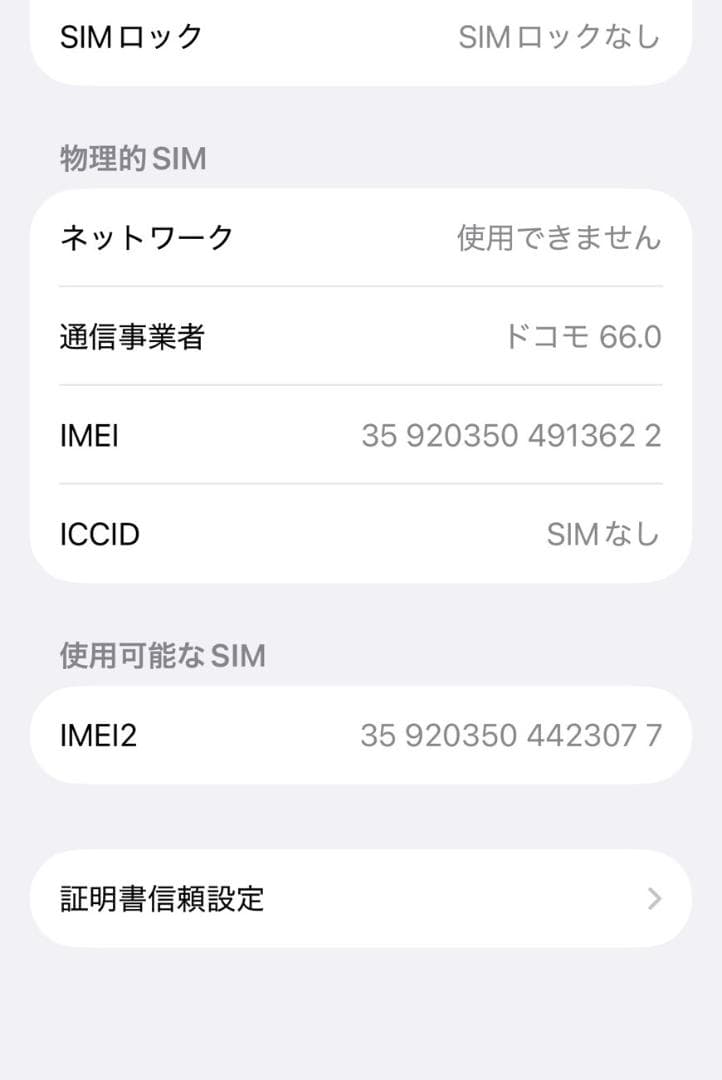
Task: Open the 証明書信頼設定 chevron arrow
Action: click(x=653, y=898)
